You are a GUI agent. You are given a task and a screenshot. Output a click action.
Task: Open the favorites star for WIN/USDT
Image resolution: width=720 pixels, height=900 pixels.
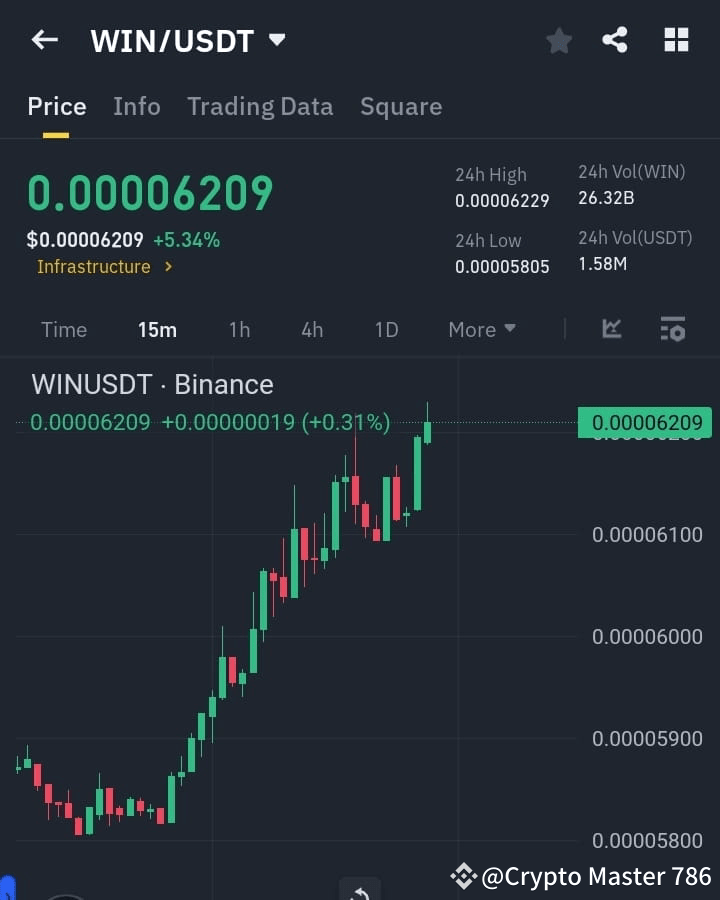(558, 40)
